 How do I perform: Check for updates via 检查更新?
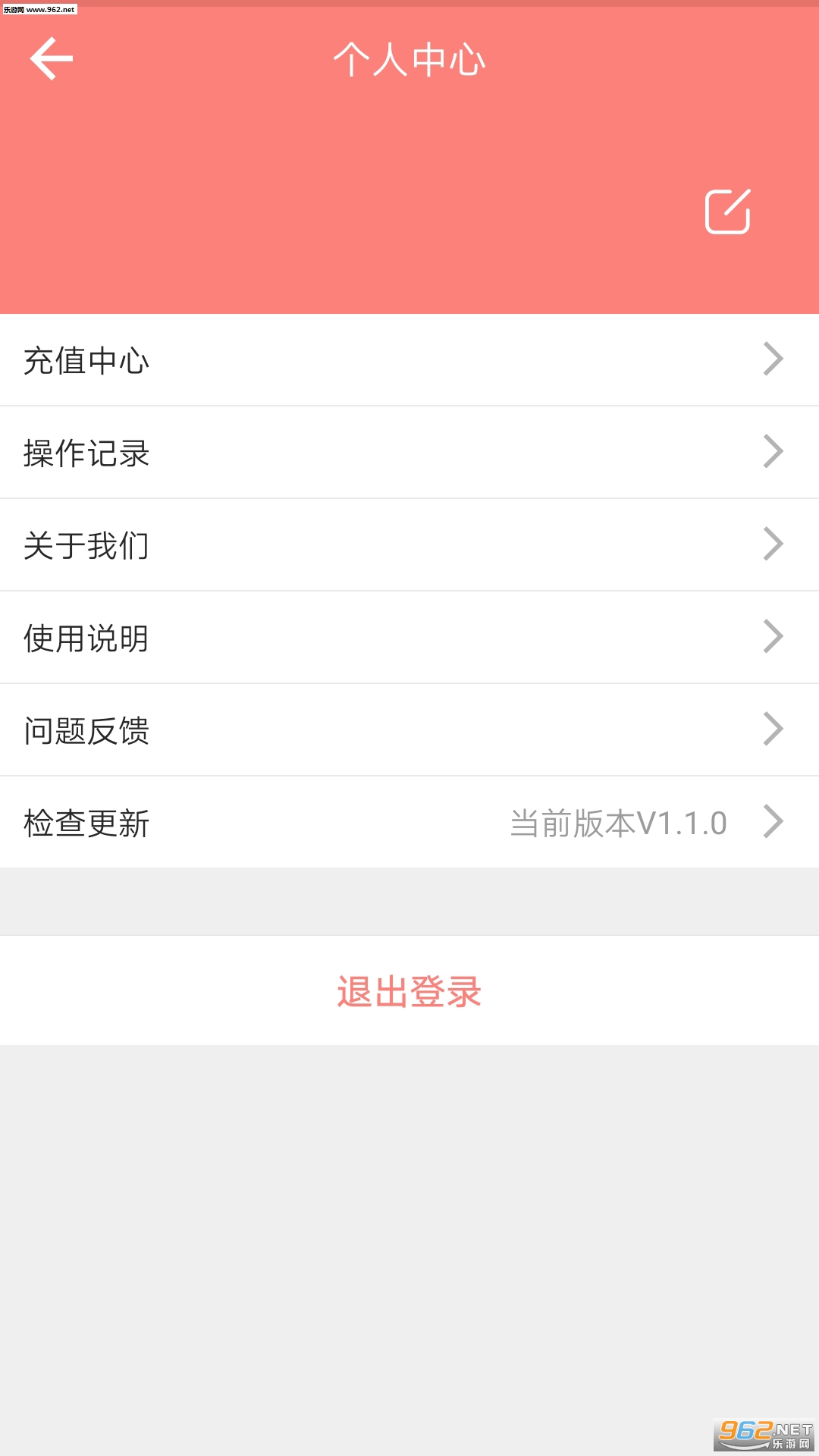coord(409,822)
